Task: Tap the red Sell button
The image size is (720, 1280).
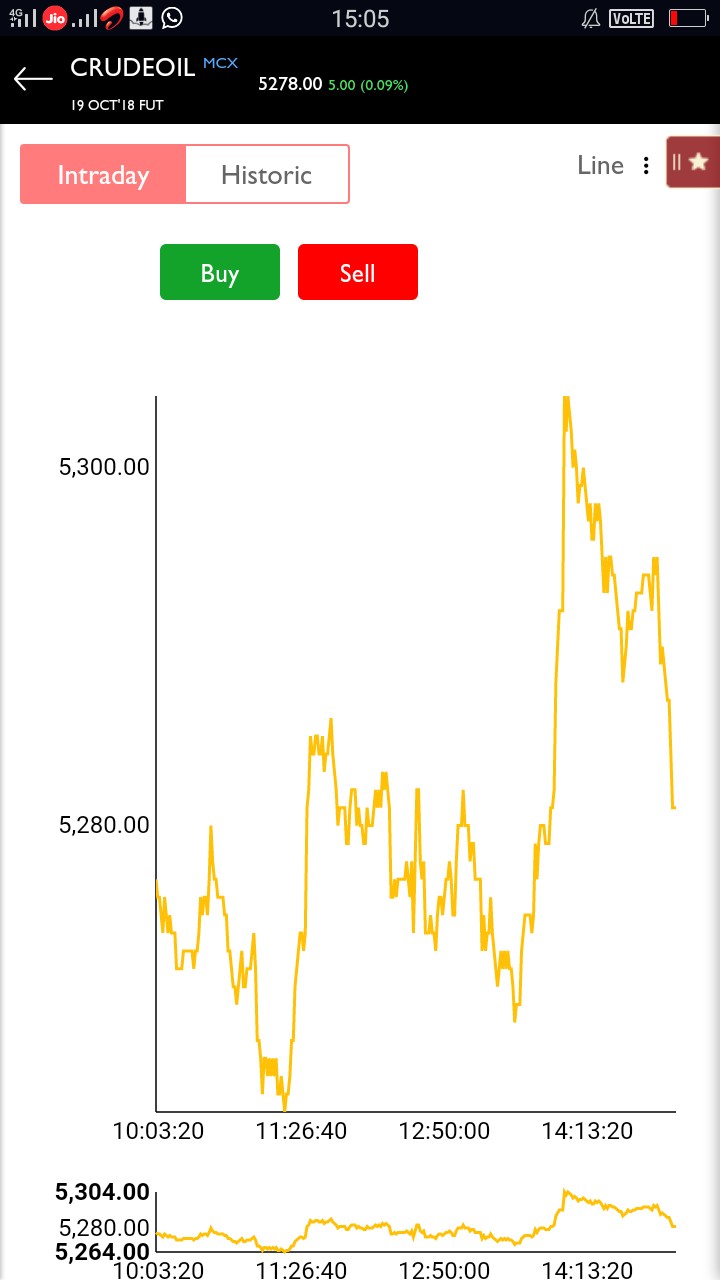Action: pyautogui.click(x=357, y=272)
